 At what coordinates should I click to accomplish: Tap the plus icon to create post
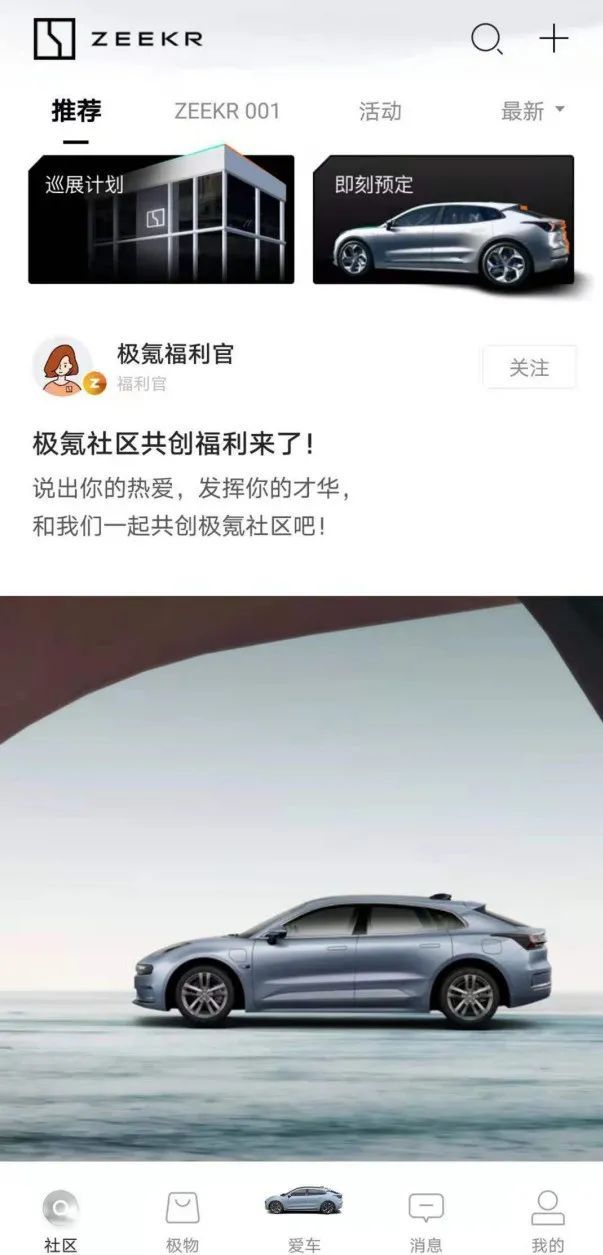pyautogui.click(x=553, y=39)
